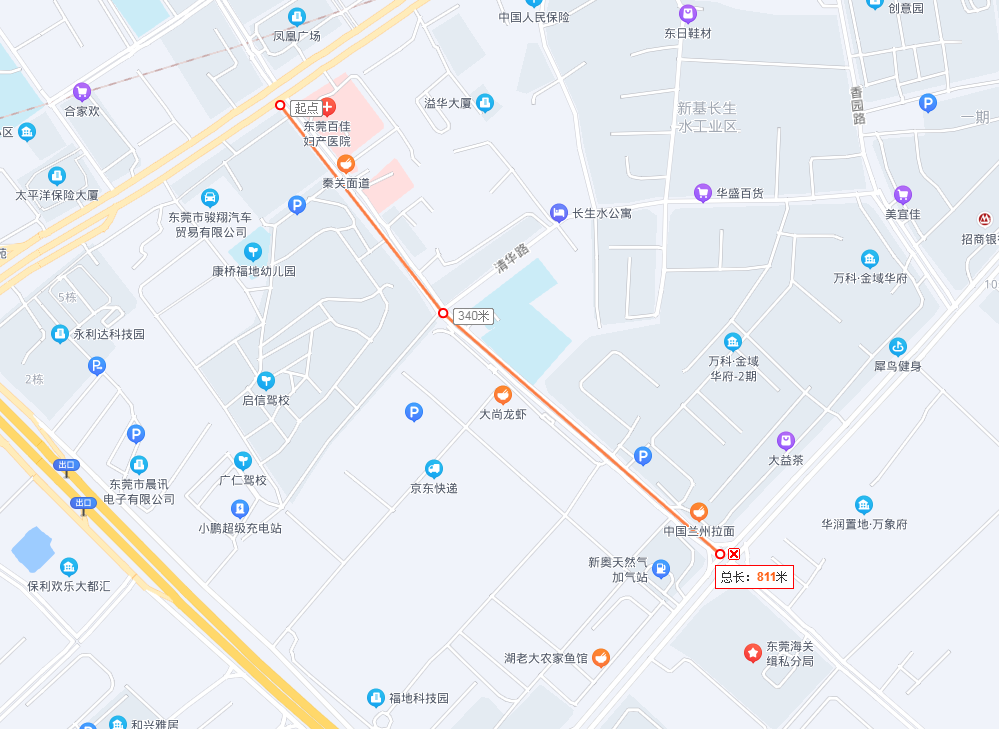Remove the distance measurement with red X

(734, 554)
